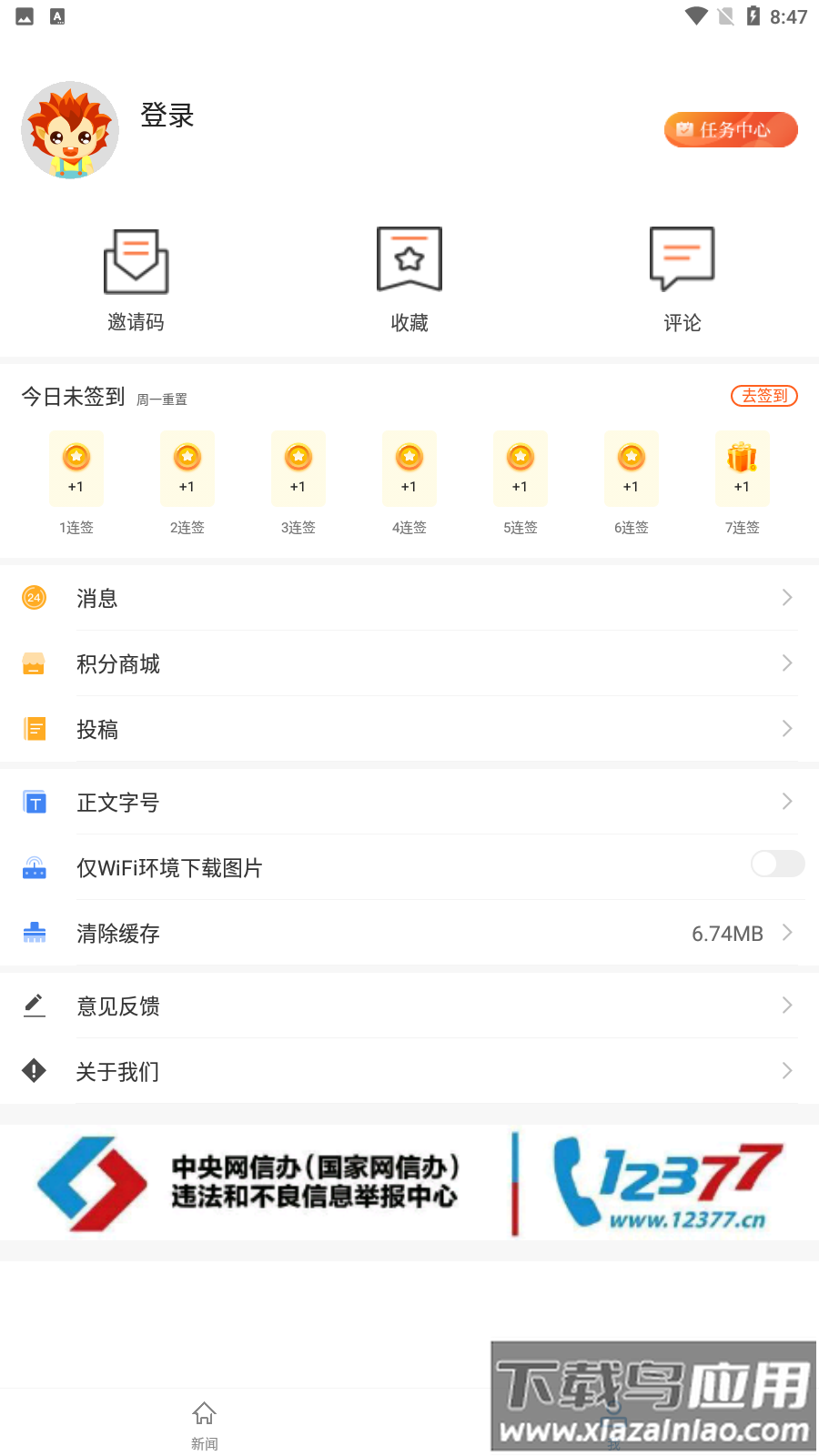
Task: Select the 正文字号 text size icon
Action: pos(34,802)
